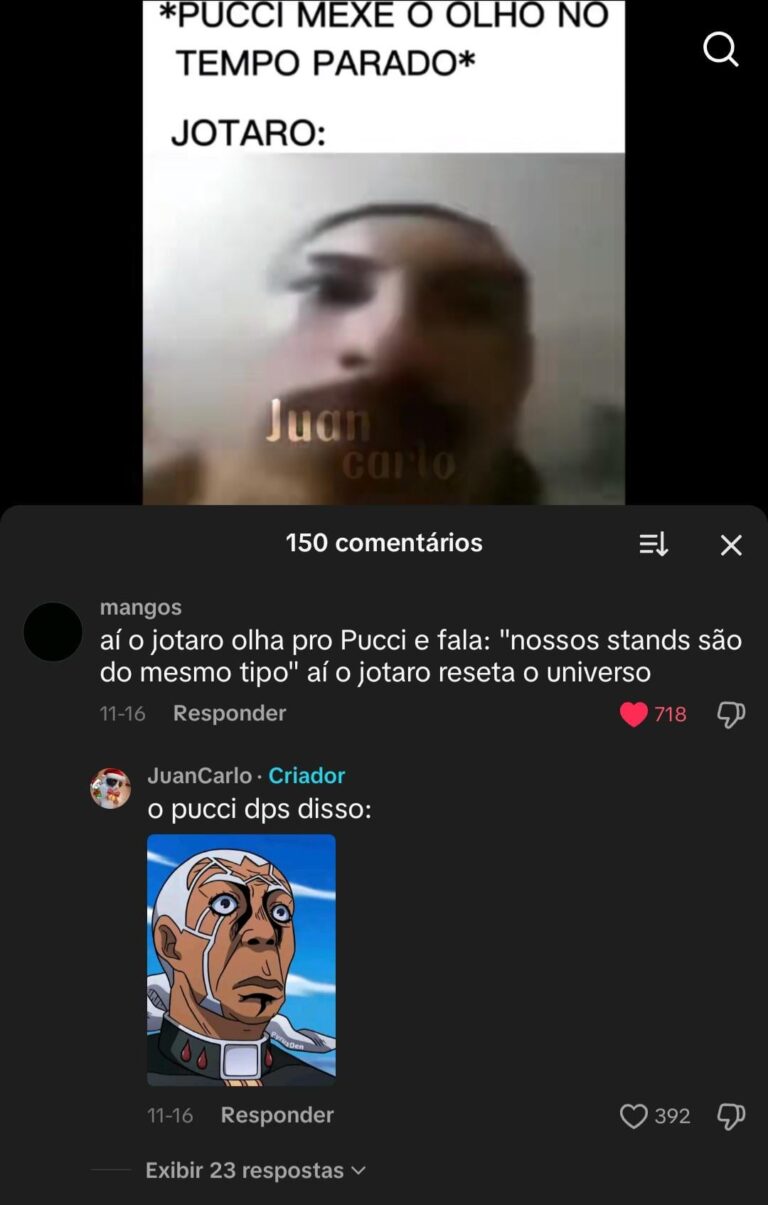Screen dimensions: 768x1205
Task: Open JuanCarlo's profile avatar
Action: [x=110, y=788]
